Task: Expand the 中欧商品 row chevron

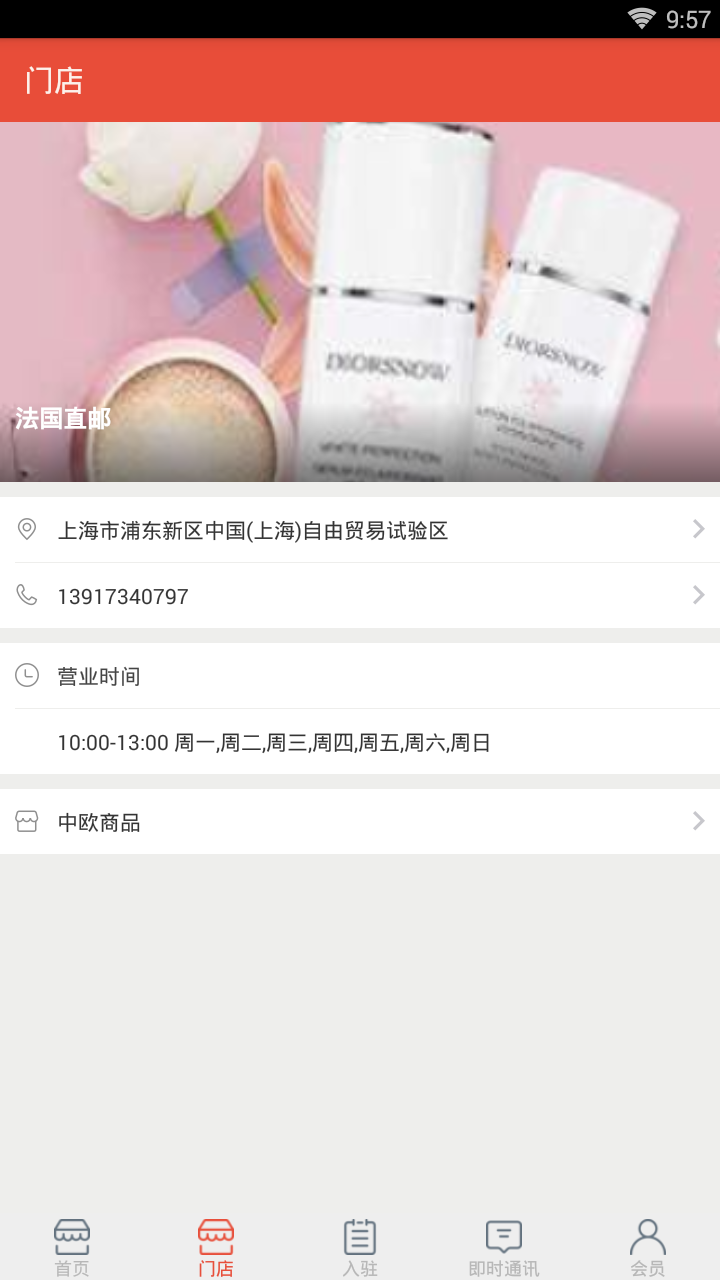Action: pyautogui.click(x=698, y=821)
